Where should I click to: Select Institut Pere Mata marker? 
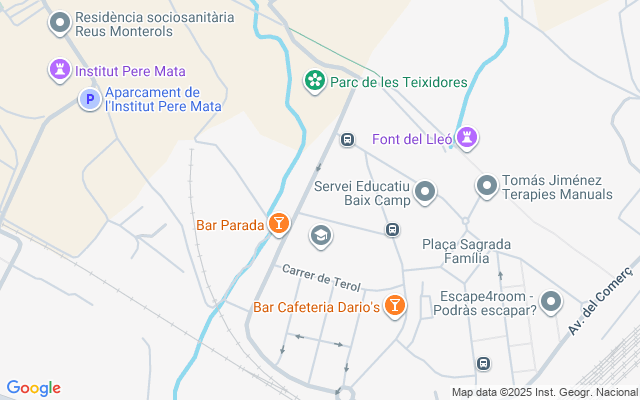(60, 71)
